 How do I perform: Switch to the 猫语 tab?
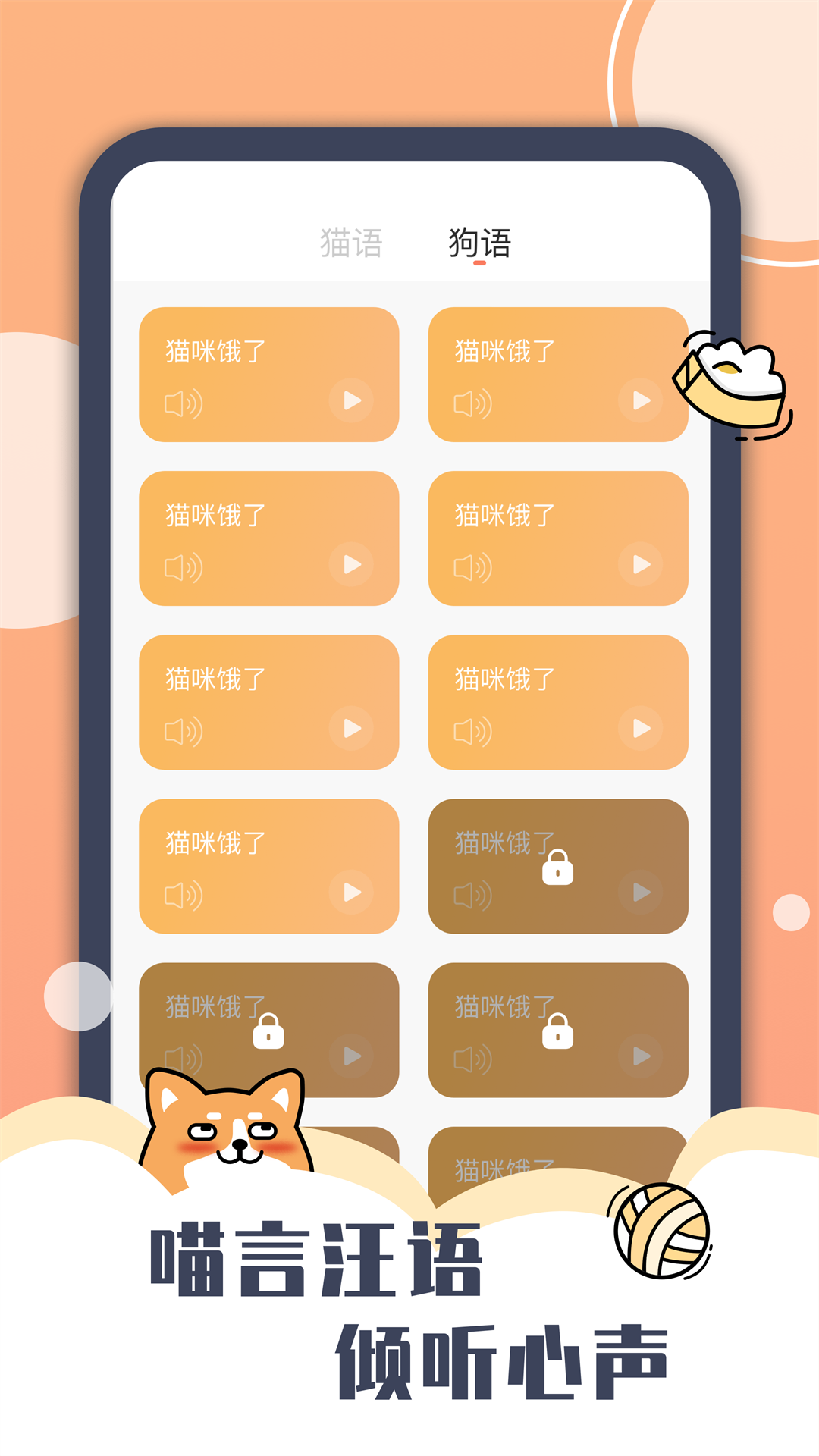click(x=350, y=241)
